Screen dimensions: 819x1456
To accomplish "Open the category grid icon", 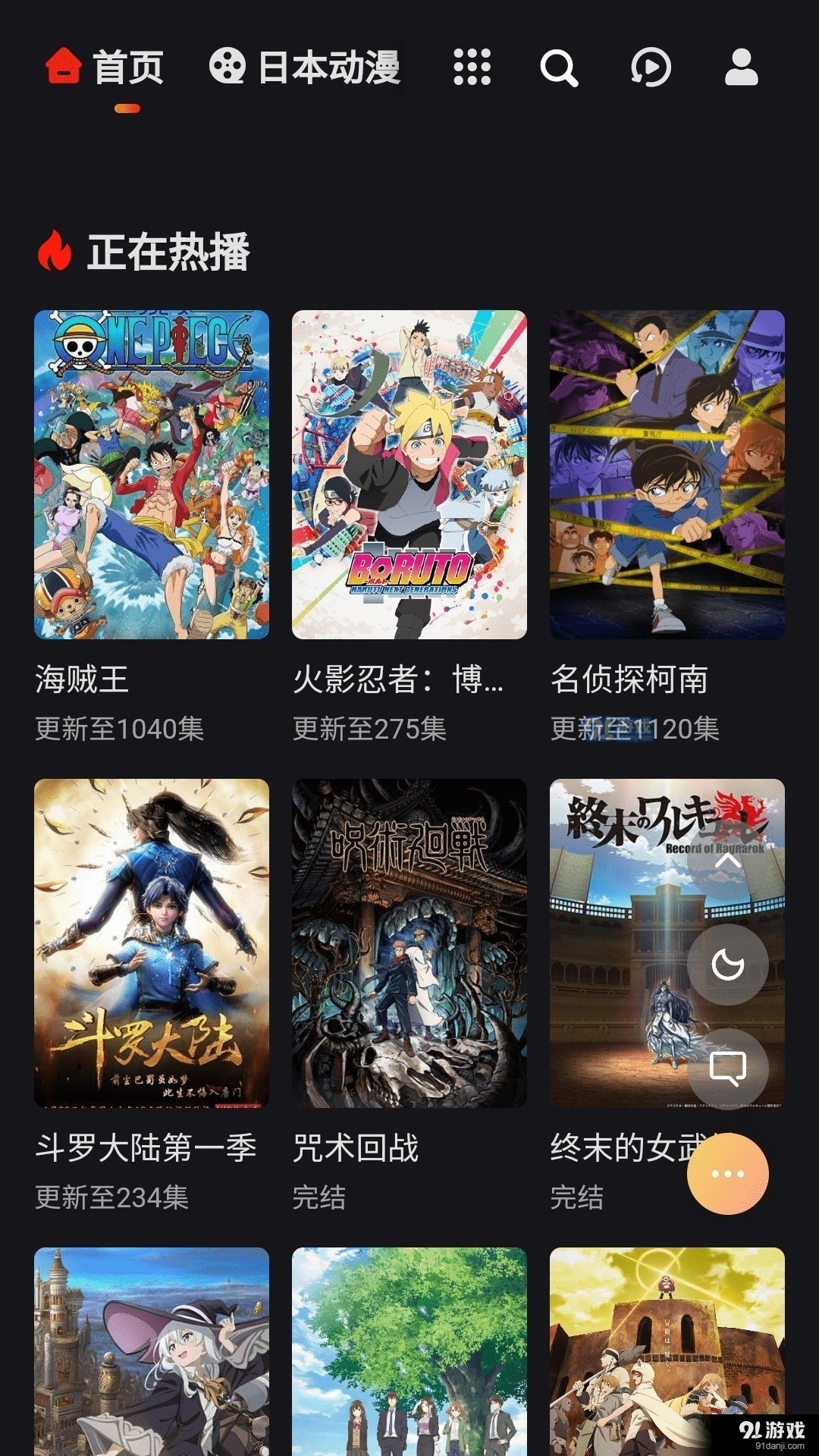I will click(x=470, y=70).
